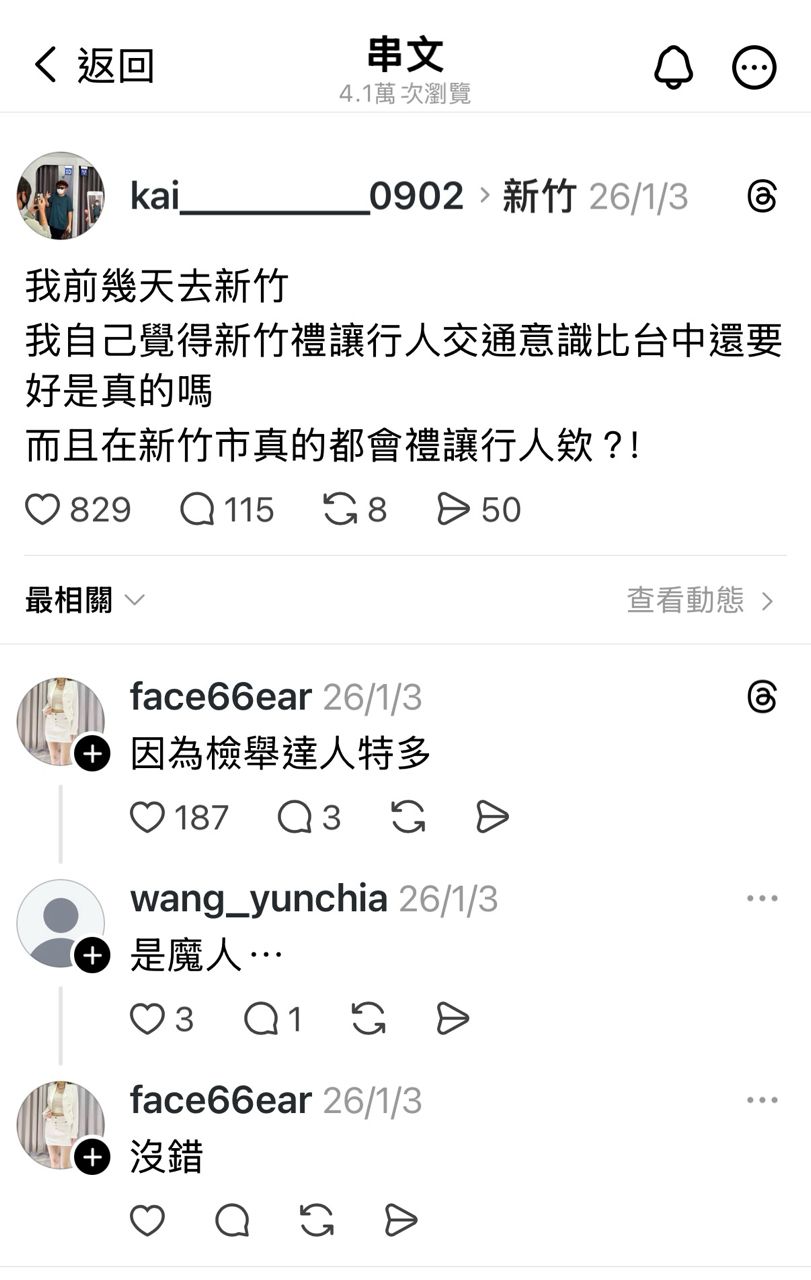Like the main post with 829 likes

point(43,510)
